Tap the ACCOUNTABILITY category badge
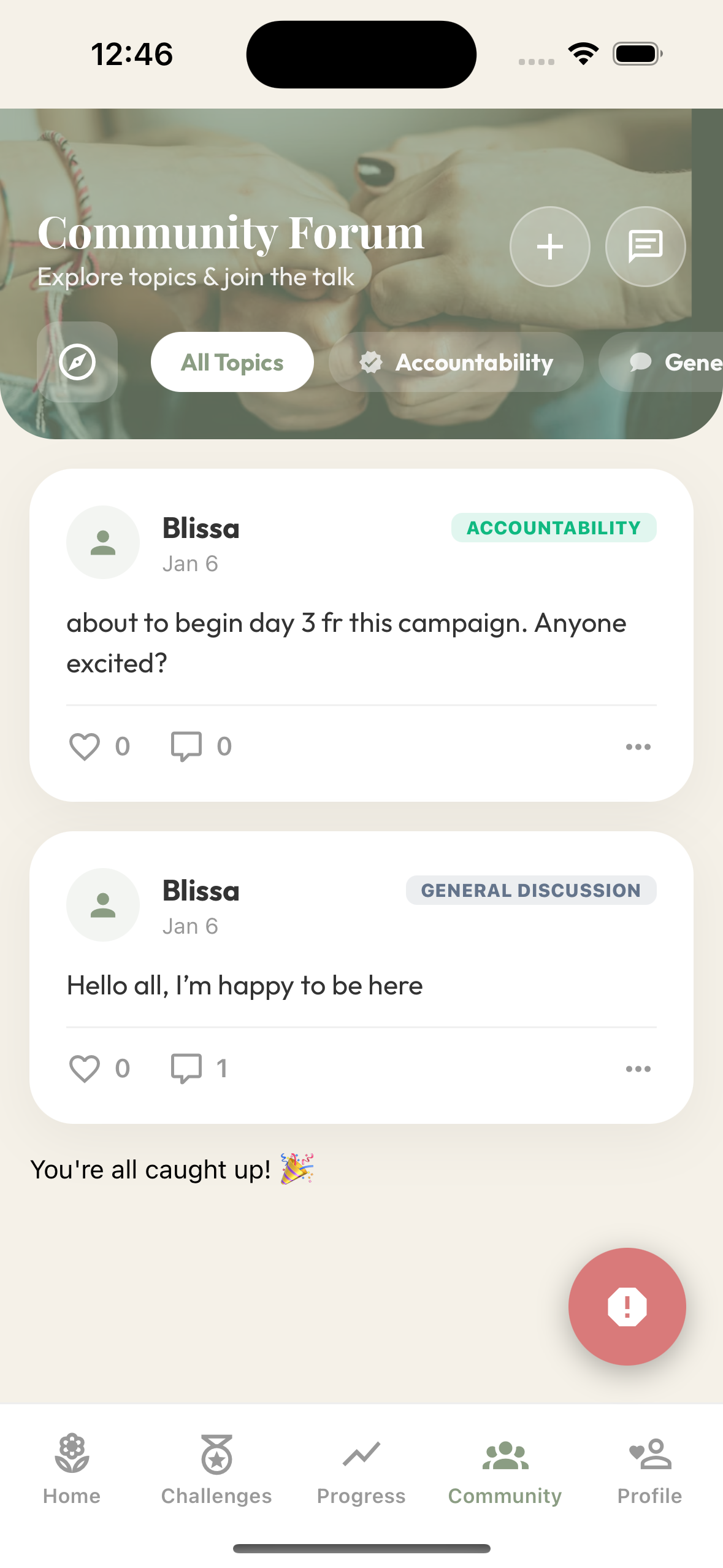This screenshot has height=1568, width=723. tap(553, 526)
